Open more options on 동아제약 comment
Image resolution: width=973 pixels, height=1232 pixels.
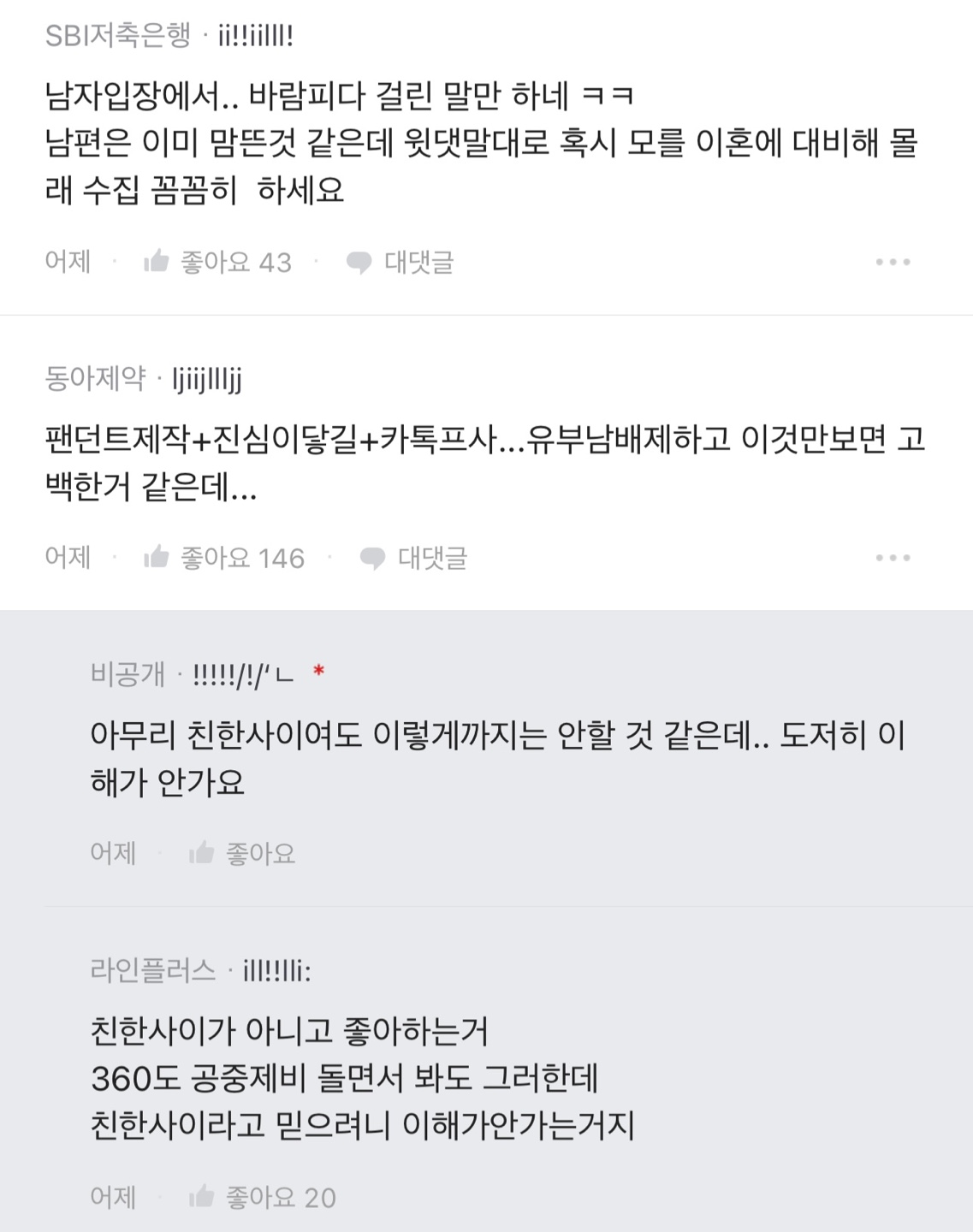coord(893,558)
